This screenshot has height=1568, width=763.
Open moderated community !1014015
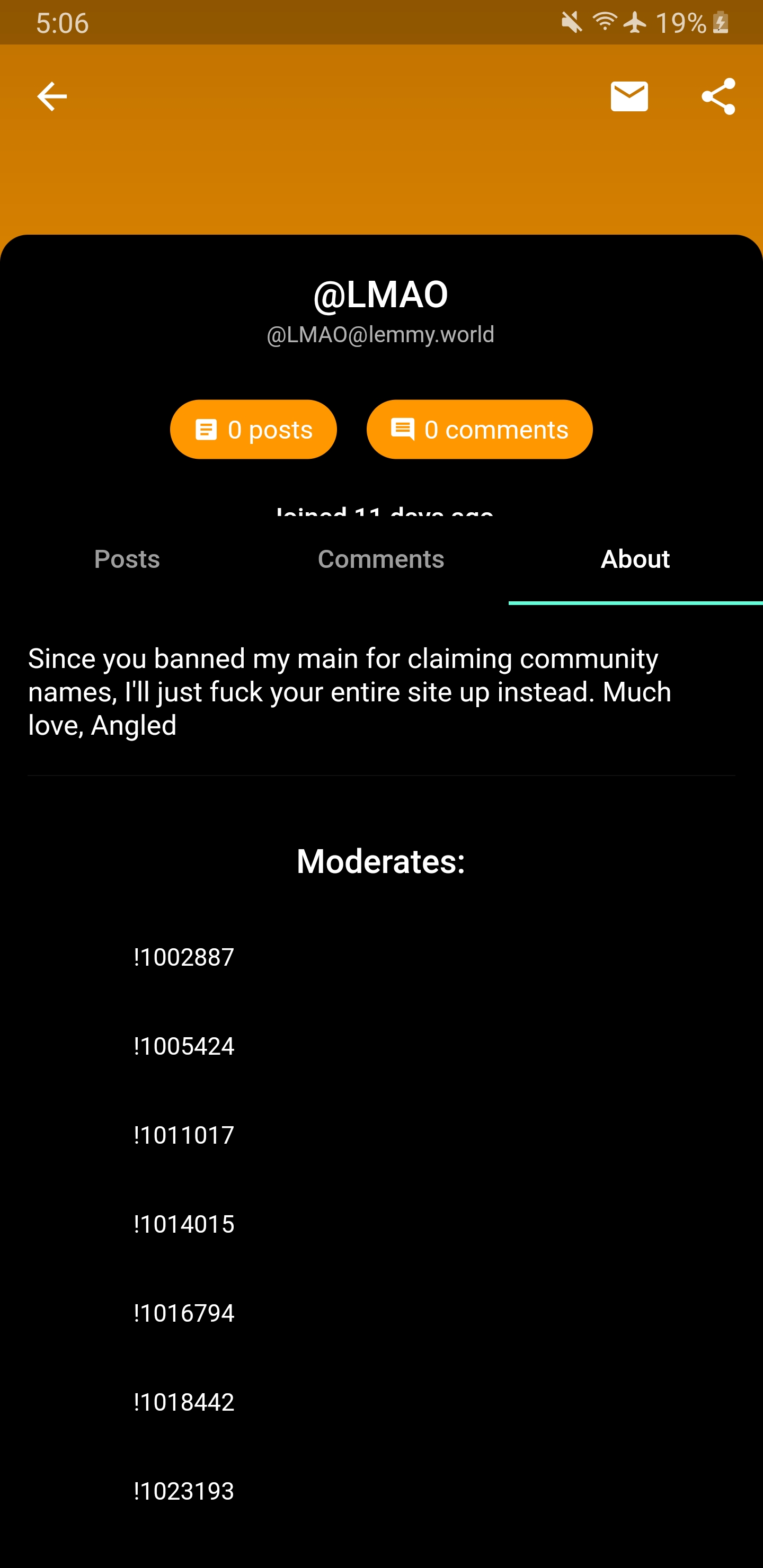pyautogui.click(x=184, y=1224)
